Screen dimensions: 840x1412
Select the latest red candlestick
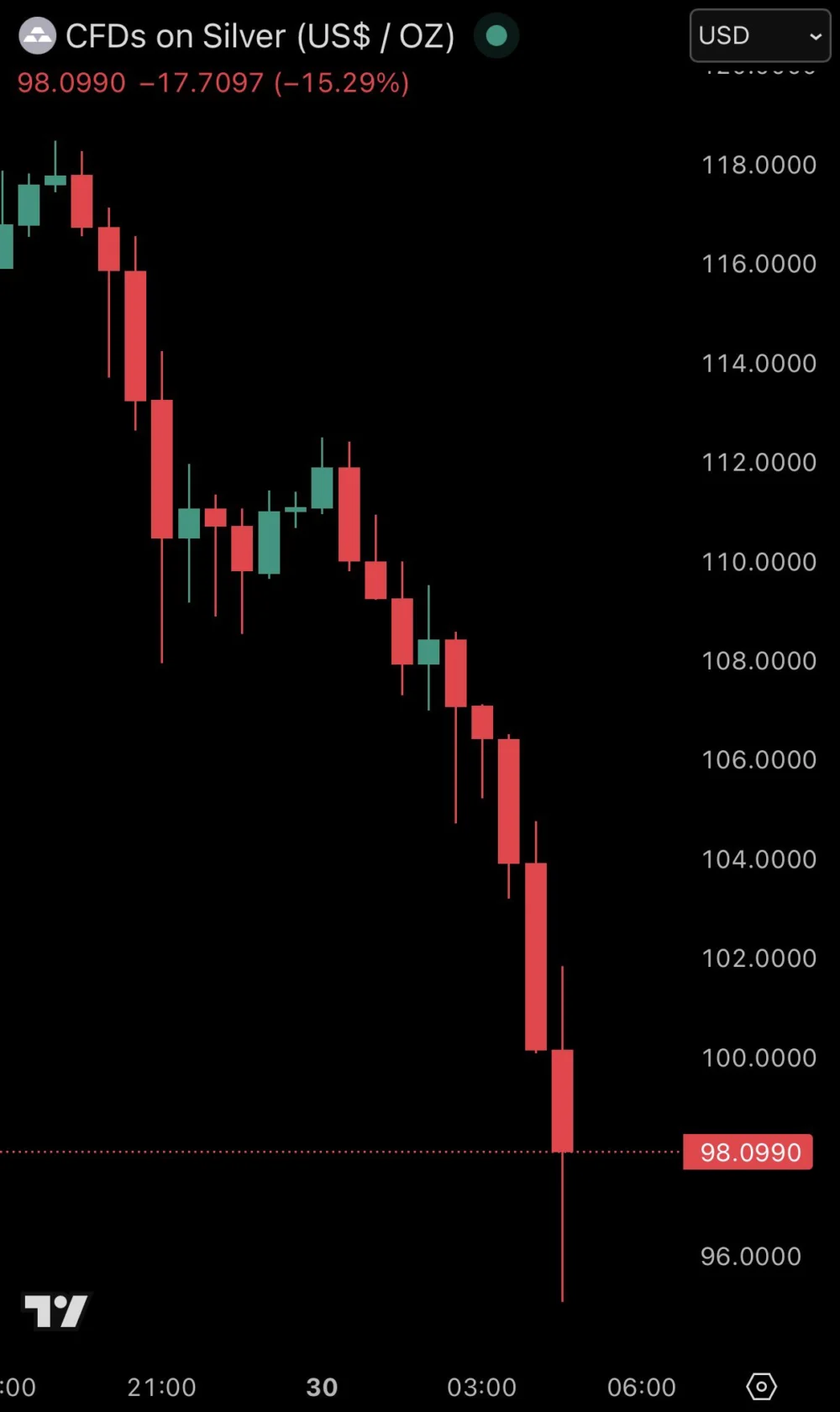click(563, 1100)
